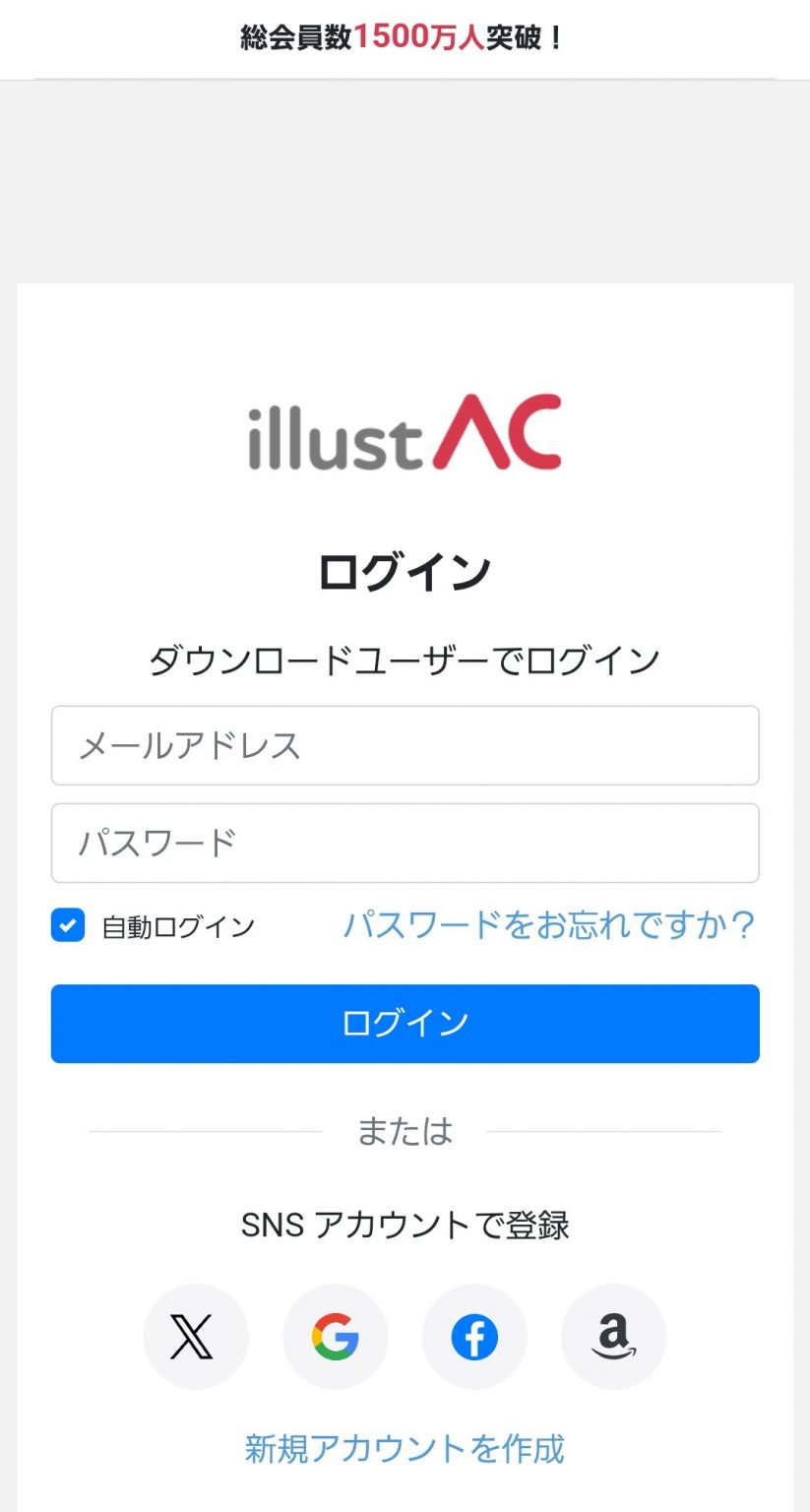Focus the パスワード password field
This screenshot has height=1512, width=810.
tap(405, 843)
